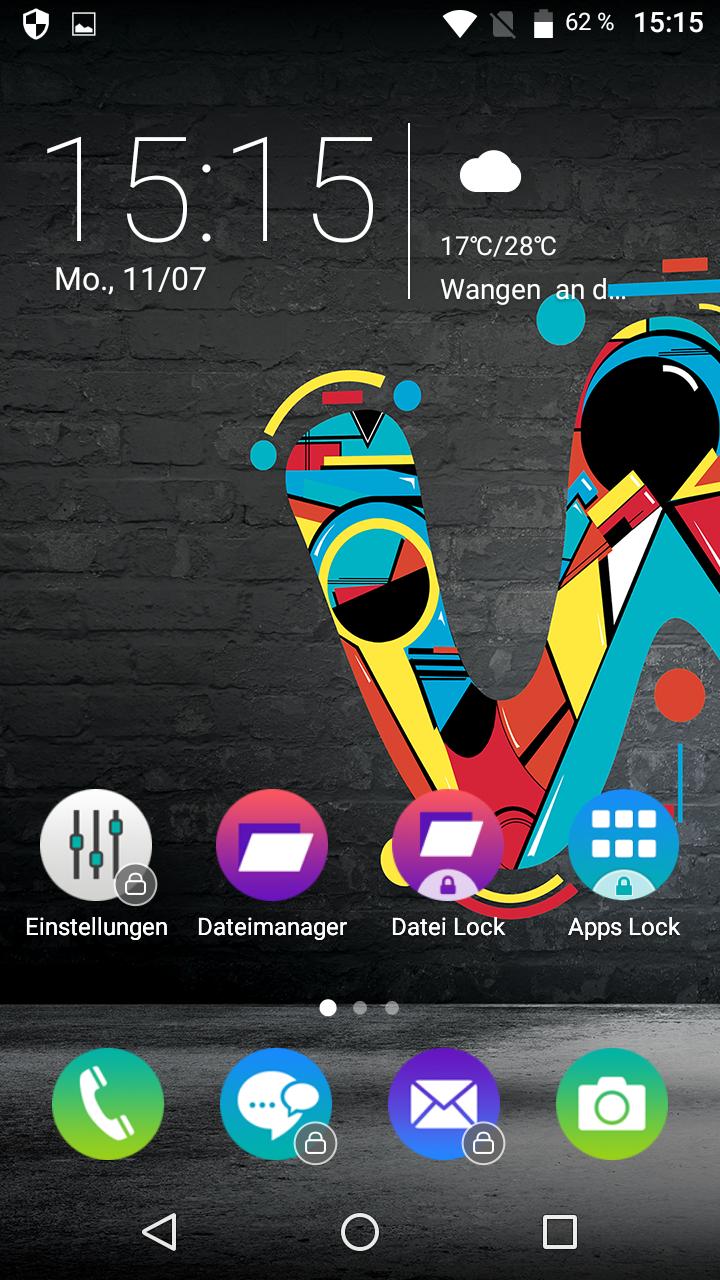Image resolution: width=720 pixels, height=1280 pixels.
Task: Open the camera app
Action: (612, 1104)
